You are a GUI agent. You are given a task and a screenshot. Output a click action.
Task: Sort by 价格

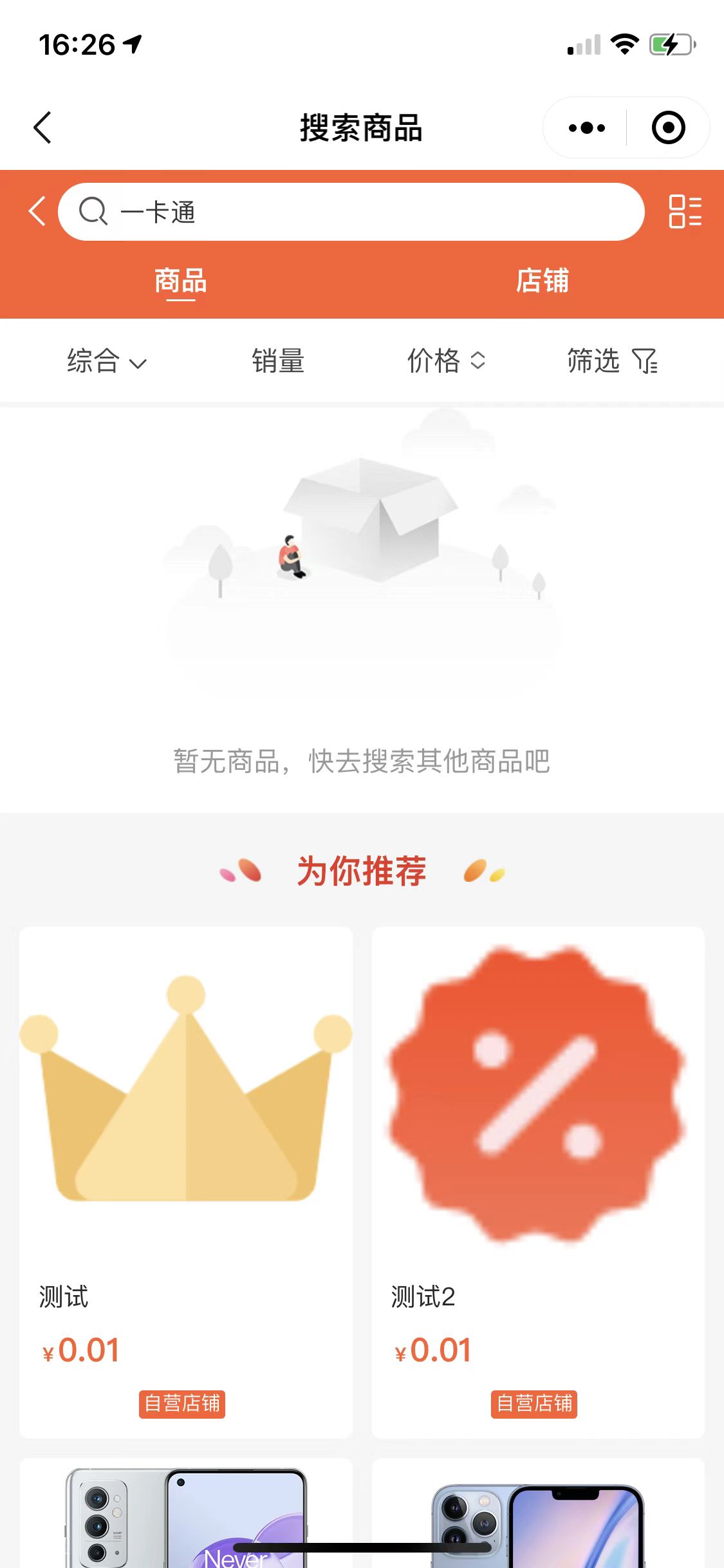[445, 361]
